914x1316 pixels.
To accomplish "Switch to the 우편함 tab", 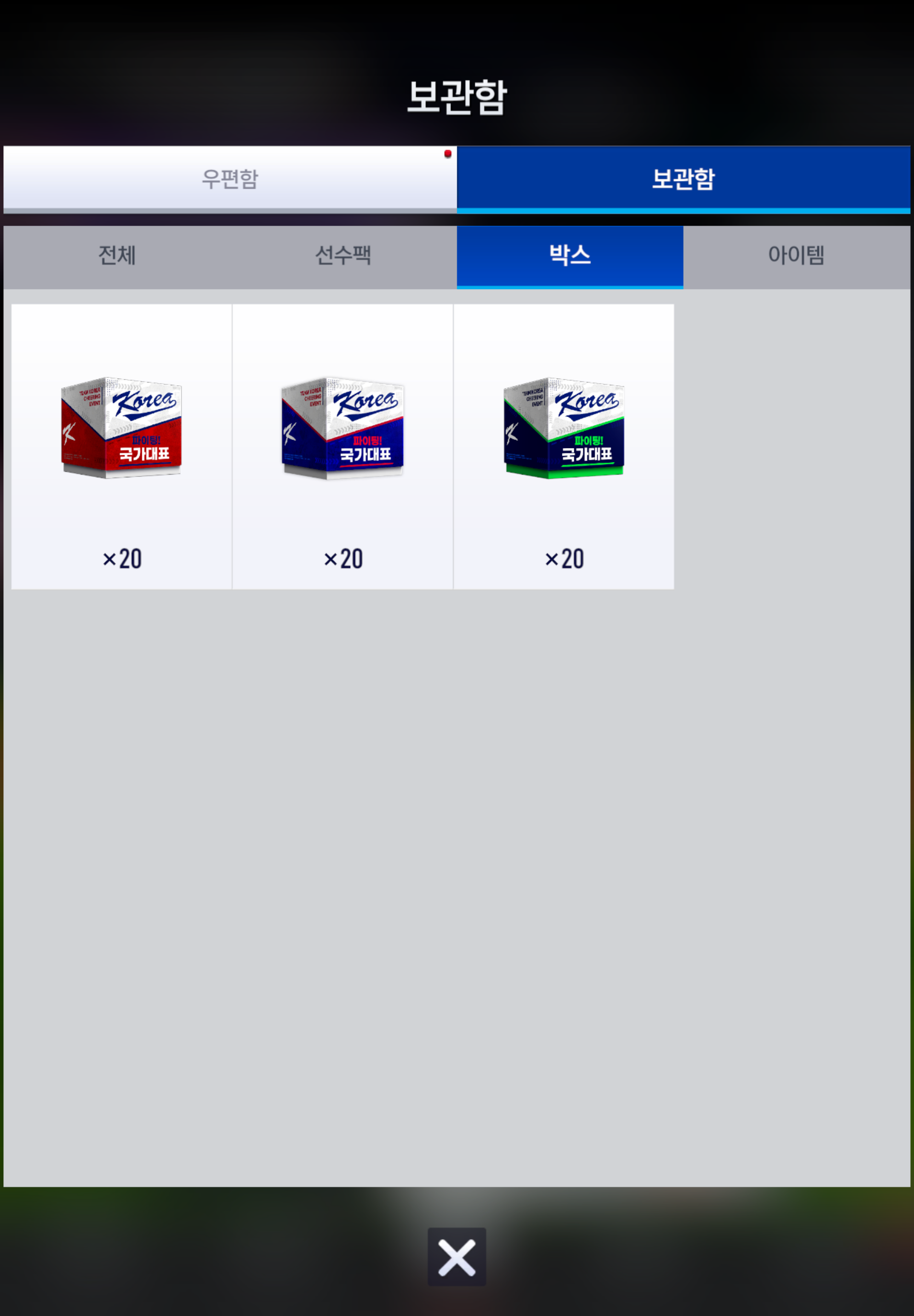I will [229, 178].
